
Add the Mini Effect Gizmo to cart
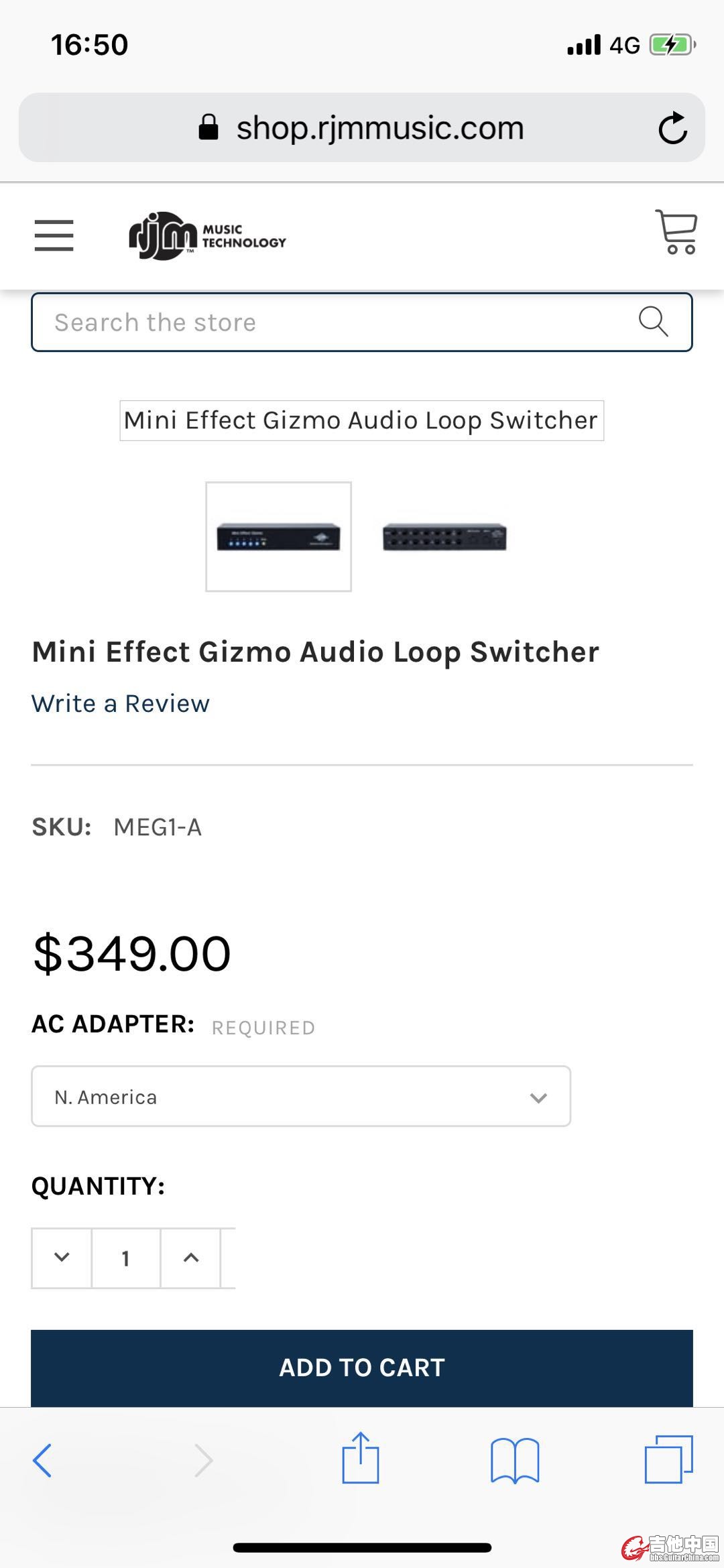coord(362,1368)
